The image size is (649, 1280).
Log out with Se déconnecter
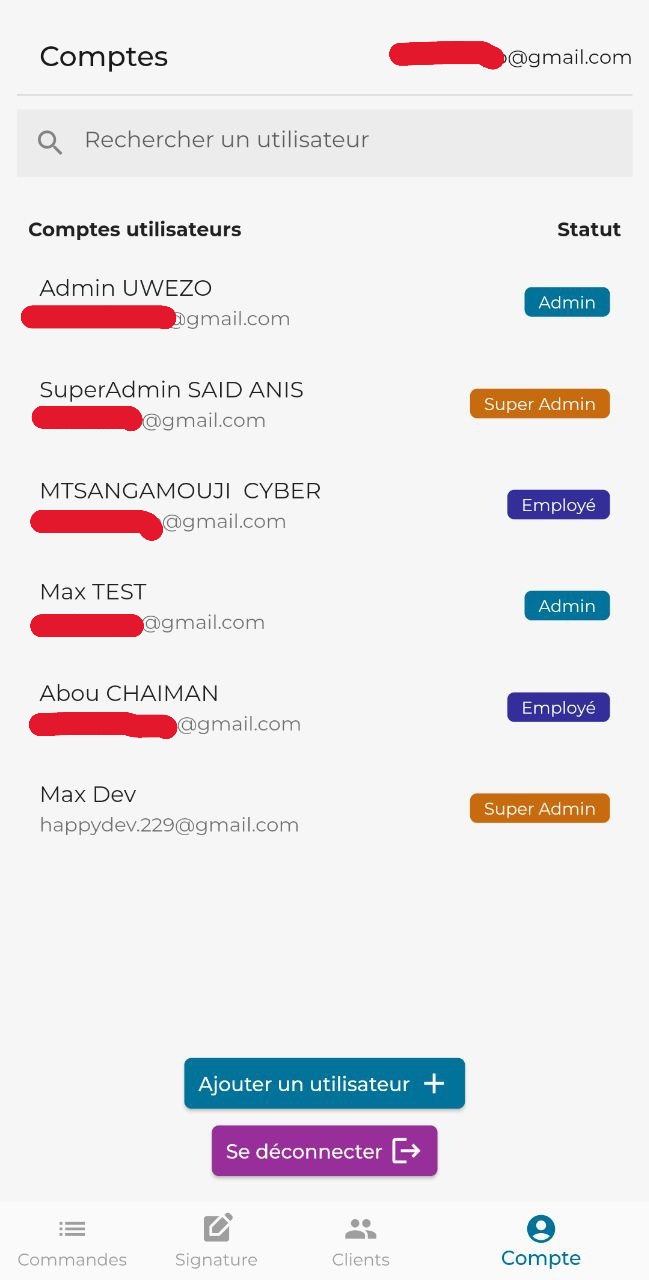coord(324,1151)
